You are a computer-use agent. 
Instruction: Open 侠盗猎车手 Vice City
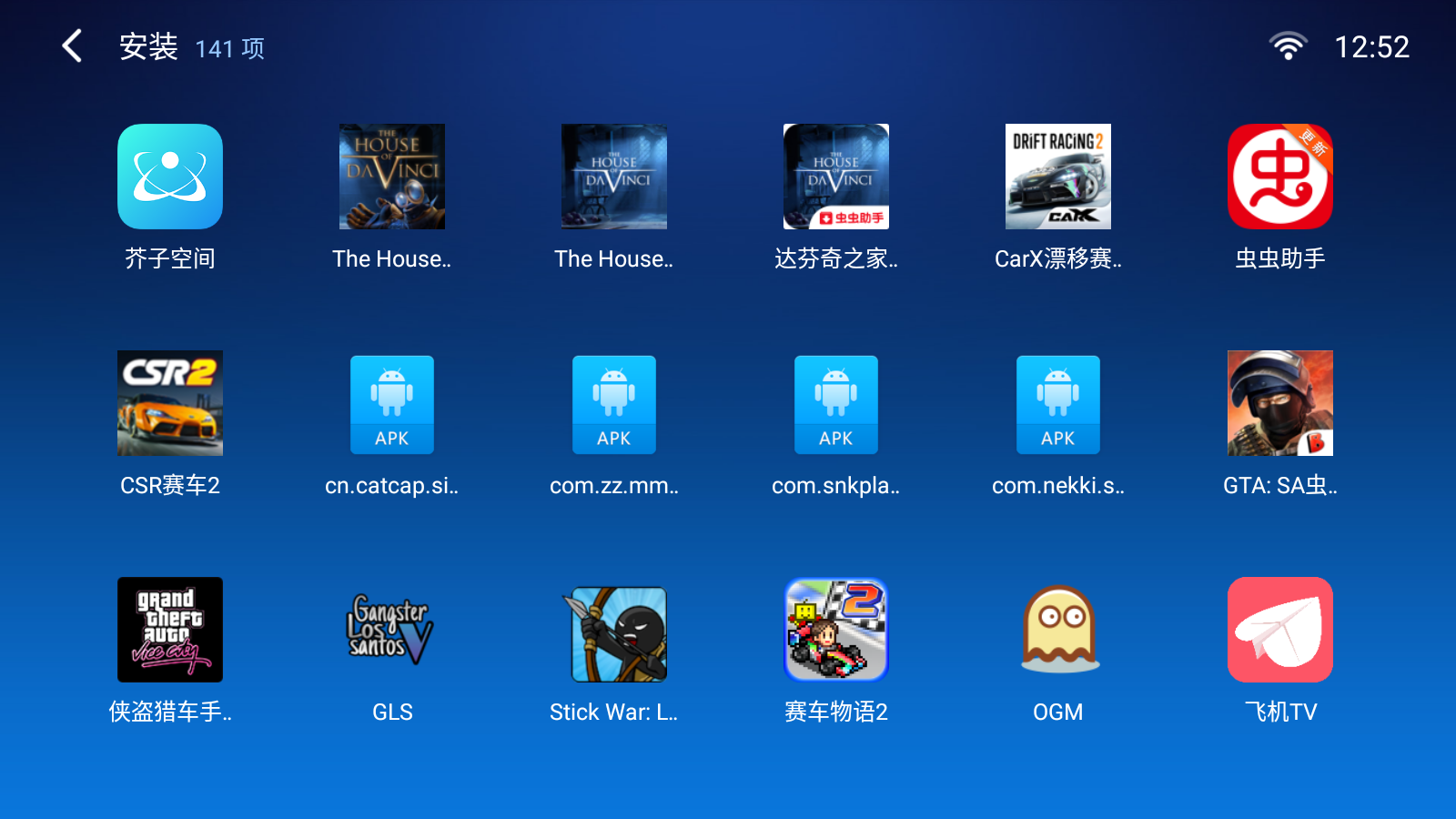tap(170, 630)
